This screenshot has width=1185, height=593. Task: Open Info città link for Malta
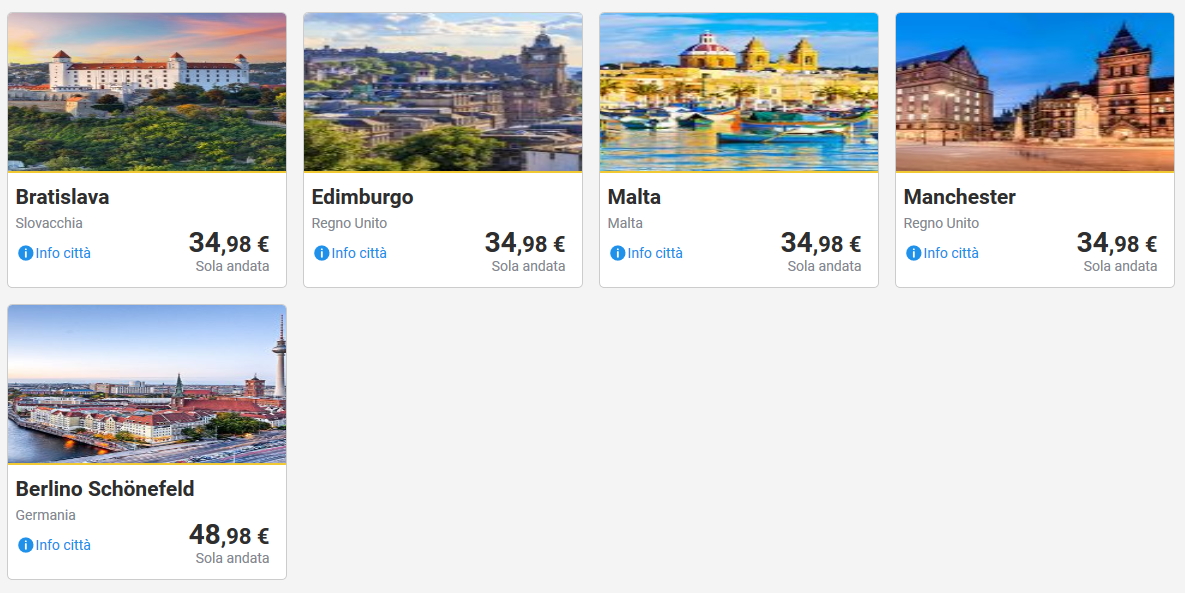click(x=647, y=253)
